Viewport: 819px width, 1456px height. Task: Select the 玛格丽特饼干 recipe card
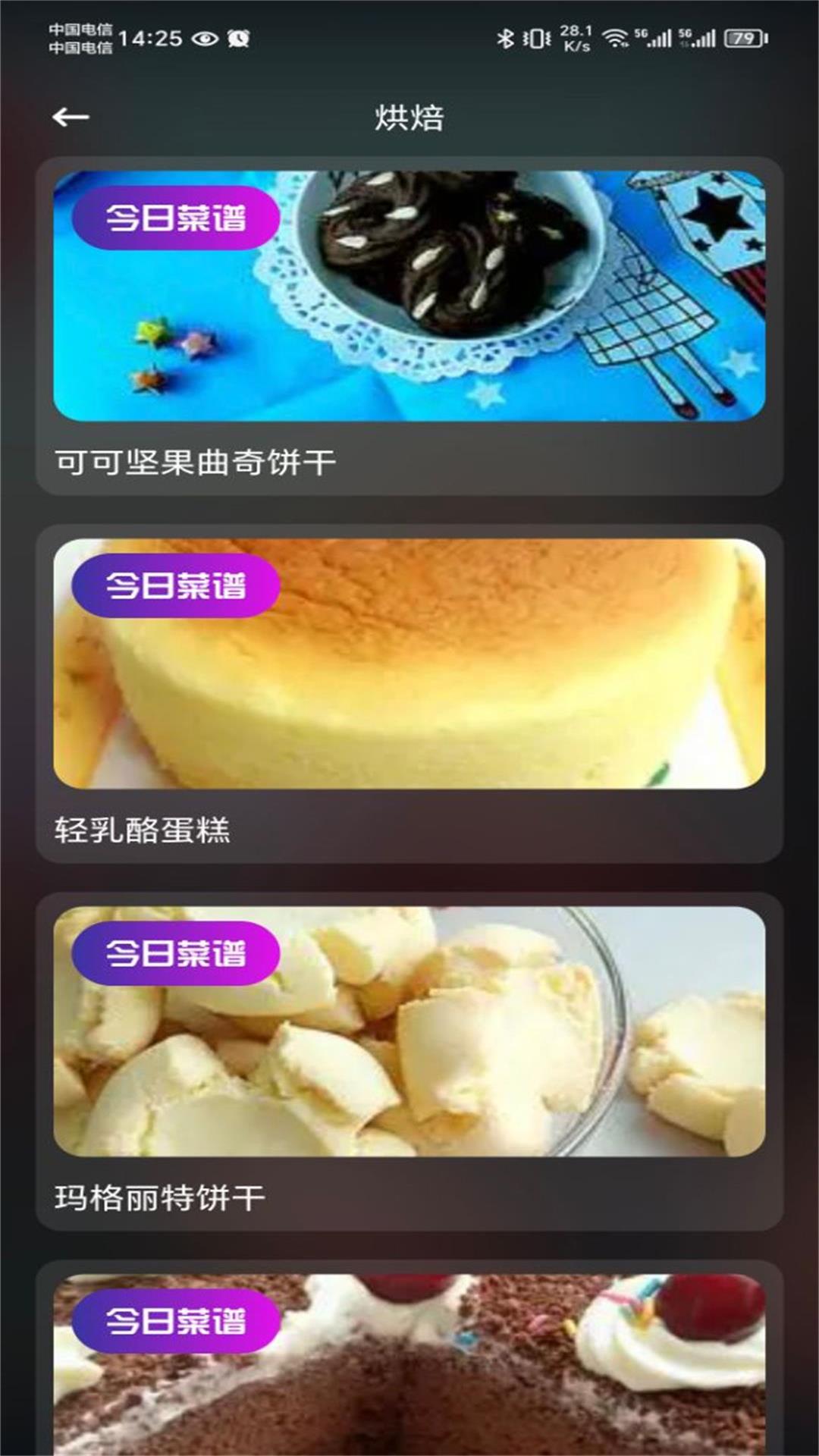tap(409, 1060)
